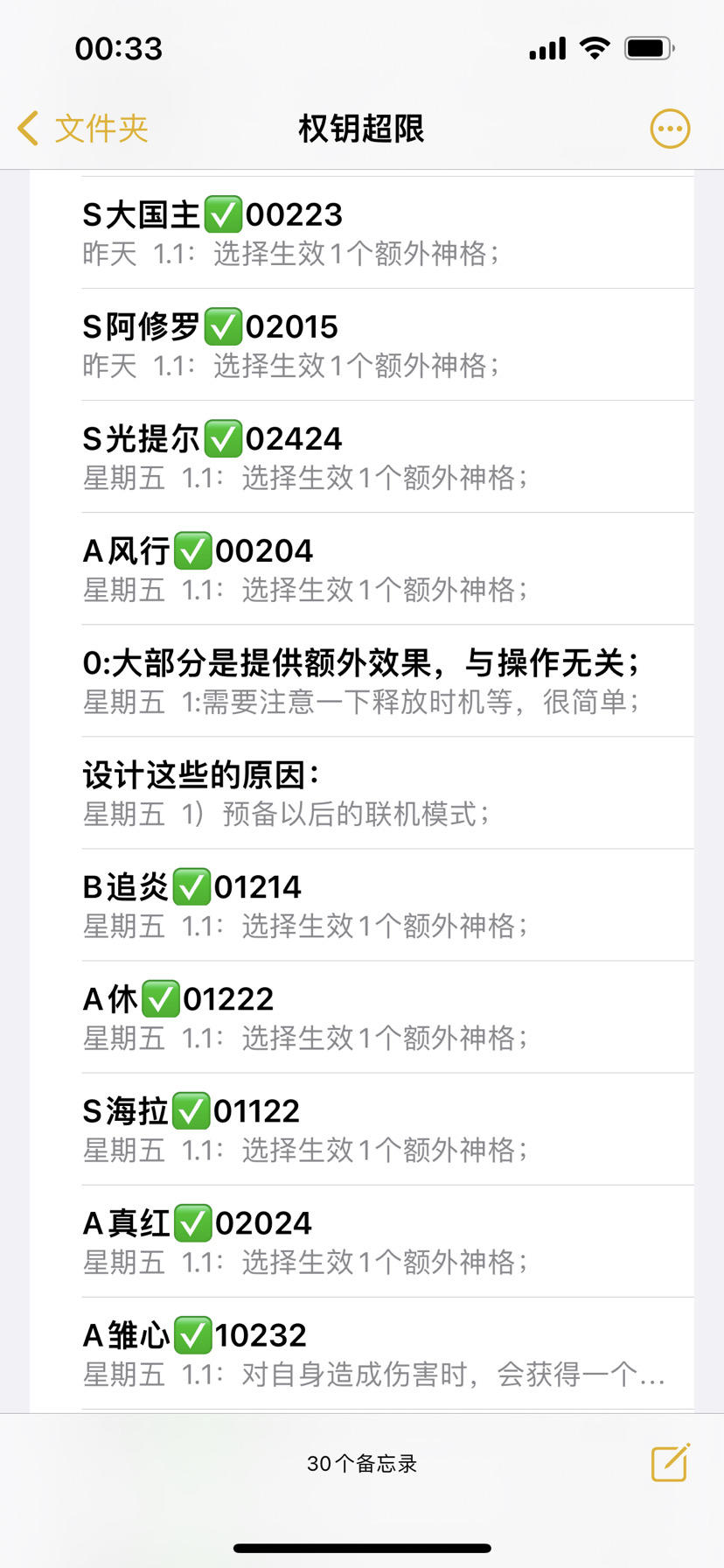This screenshot has width=724, height=1568.
Task: Open the note S大国主 00223
Action: point(362,233)
